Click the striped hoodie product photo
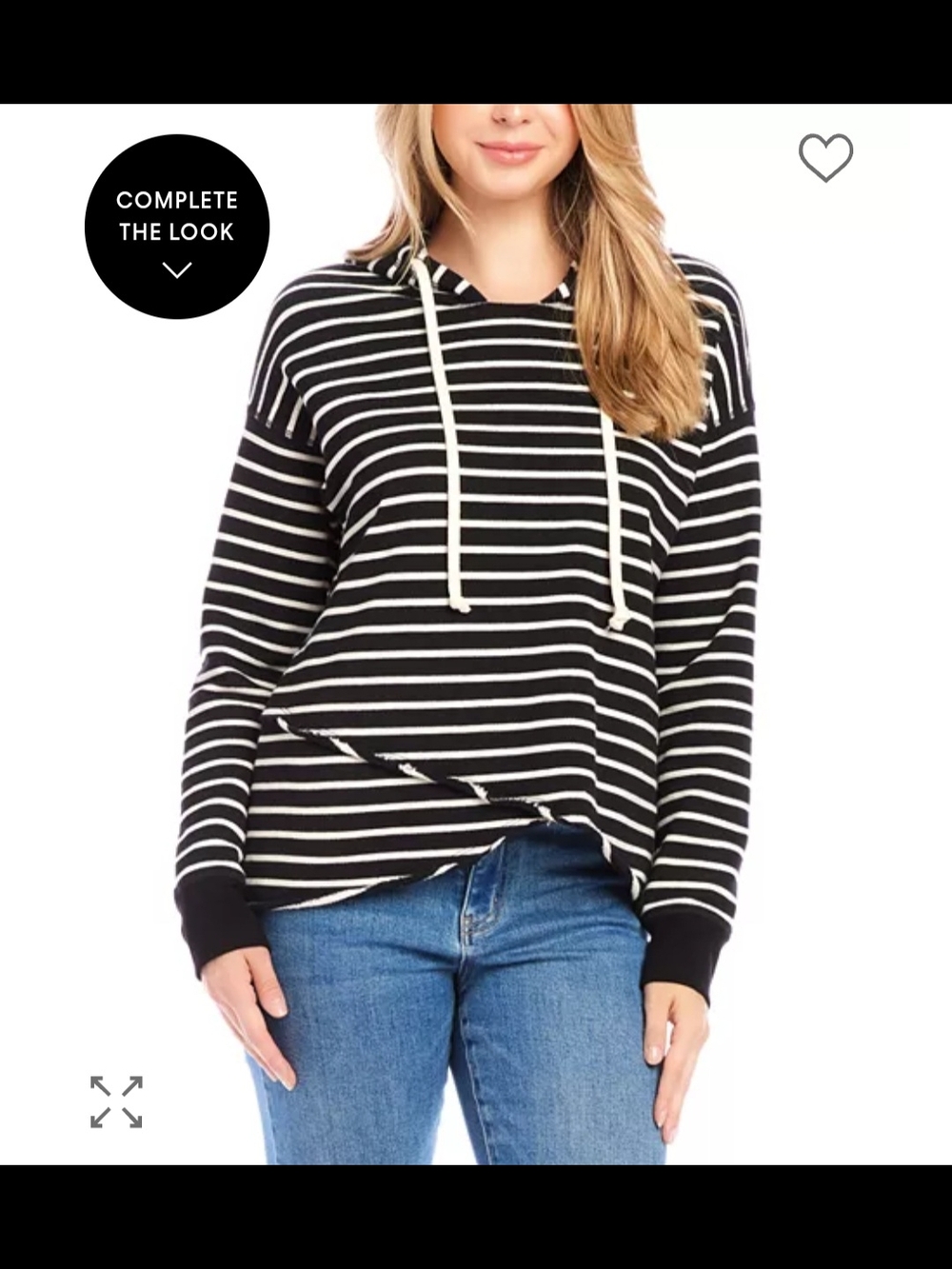The image size is (952, 1269). pos(476,619)
